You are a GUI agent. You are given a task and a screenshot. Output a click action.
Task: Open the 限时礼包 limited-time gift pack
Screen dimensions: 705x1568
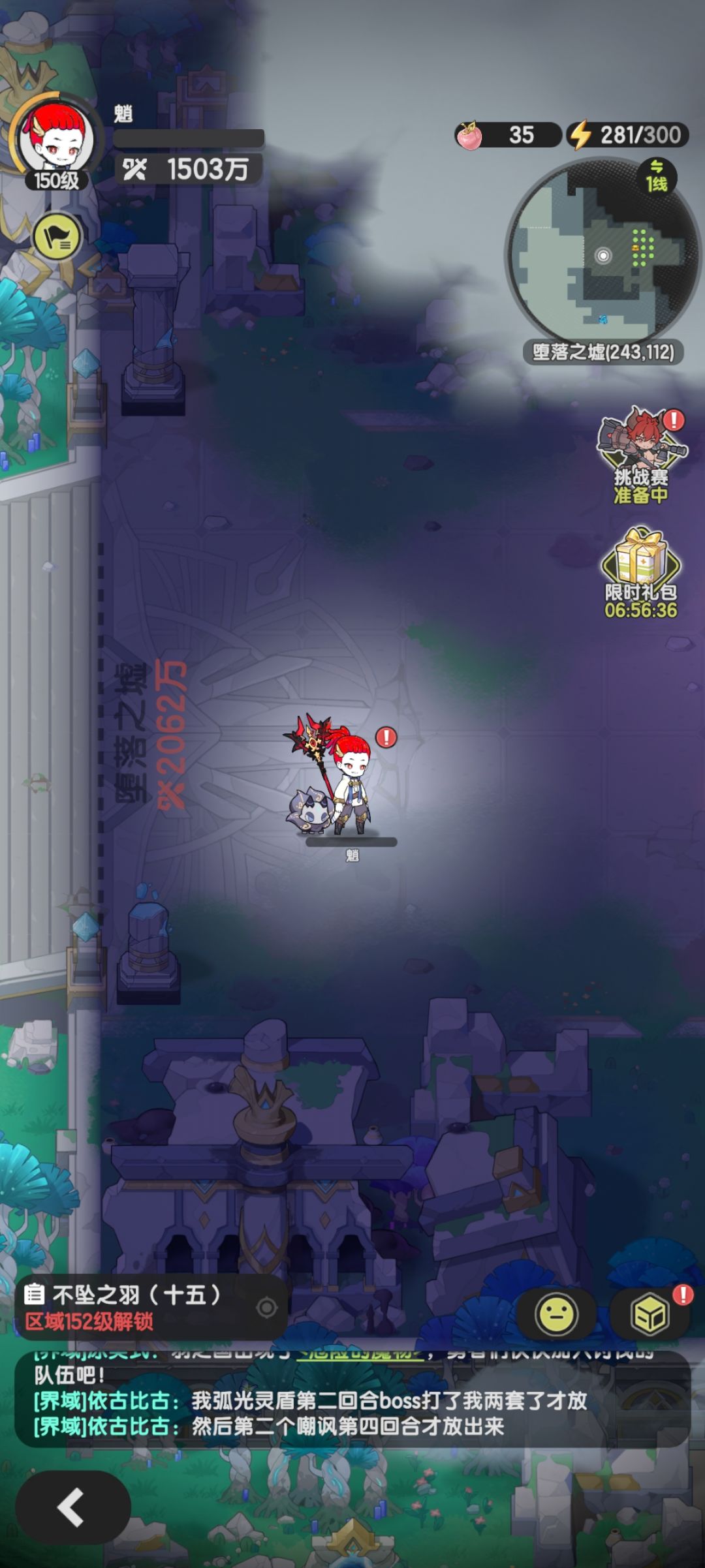tap(640, 574)
